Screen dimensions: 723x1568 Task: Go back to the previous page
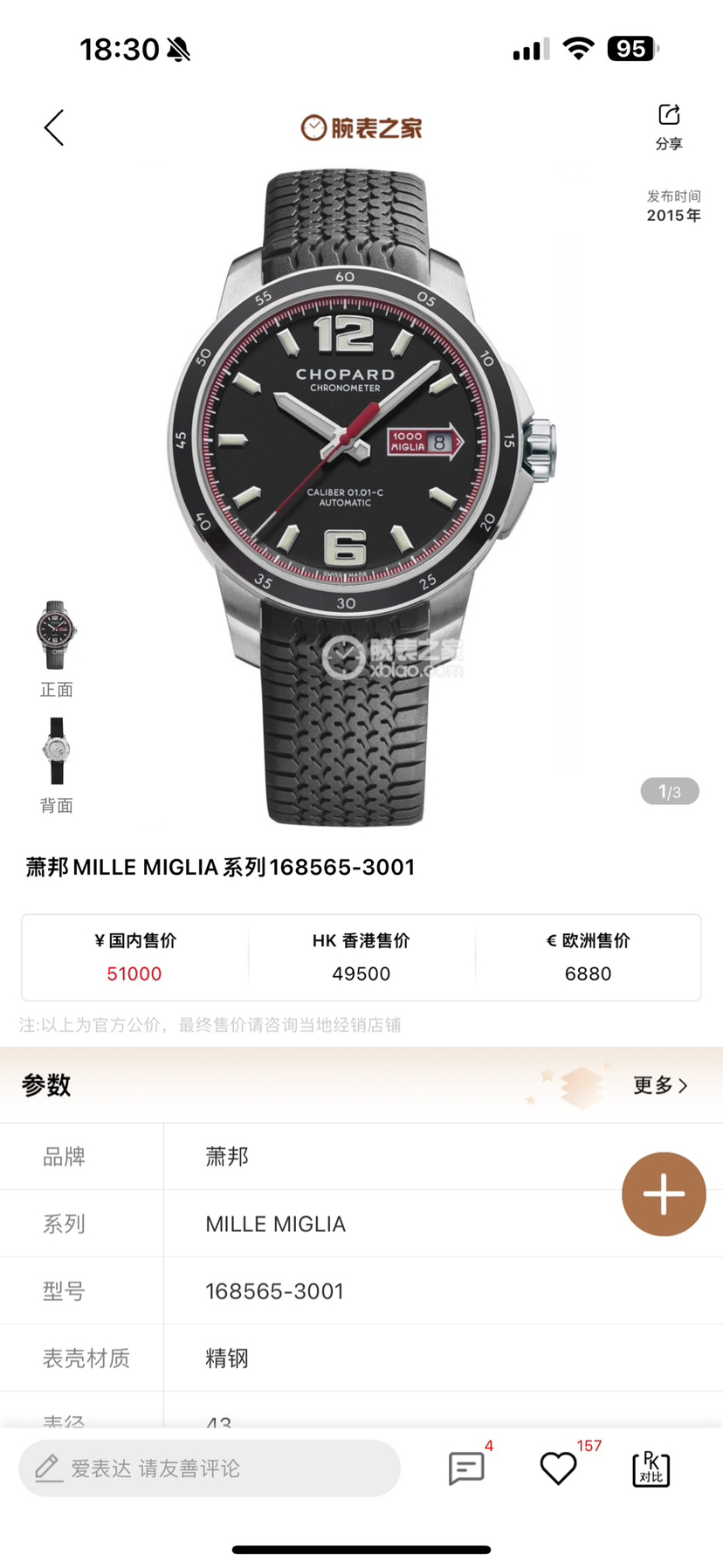coord(54,128)
